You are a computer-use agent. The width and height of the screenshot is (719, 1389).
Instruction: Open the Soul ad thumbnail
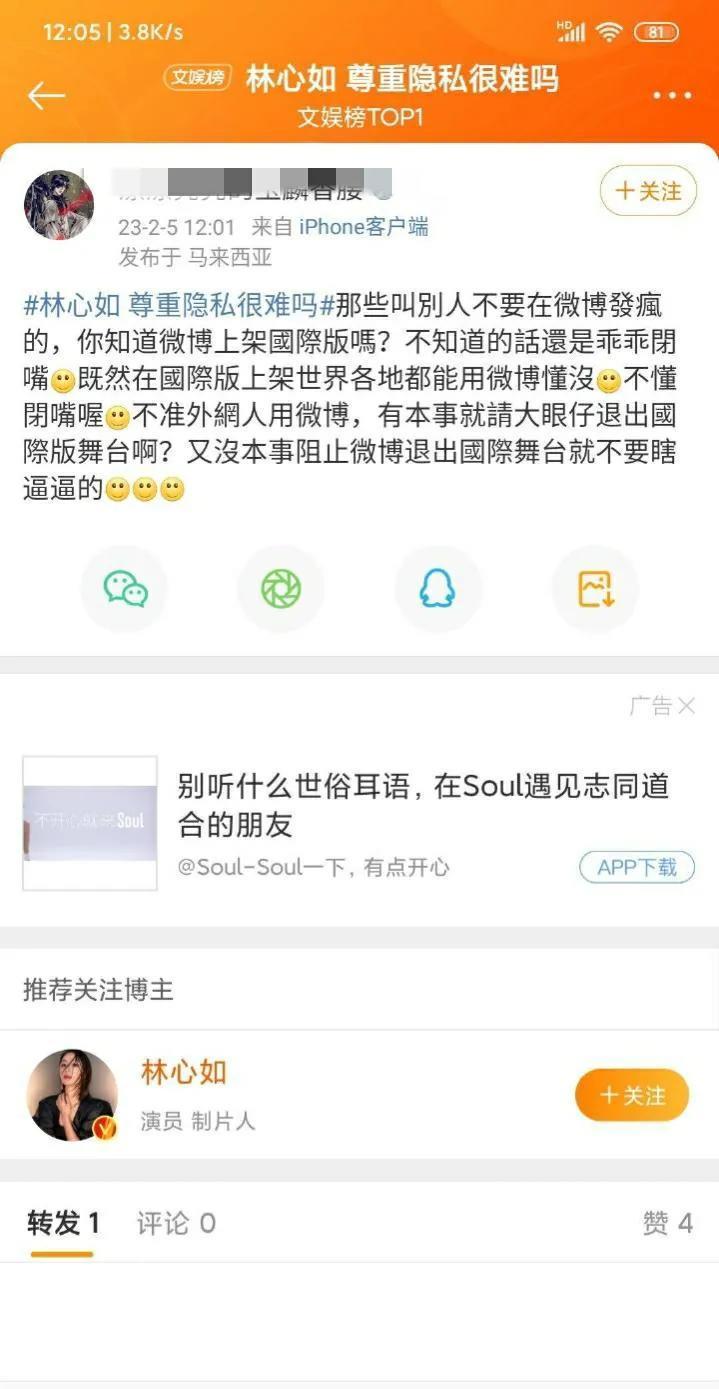[90, 823]
